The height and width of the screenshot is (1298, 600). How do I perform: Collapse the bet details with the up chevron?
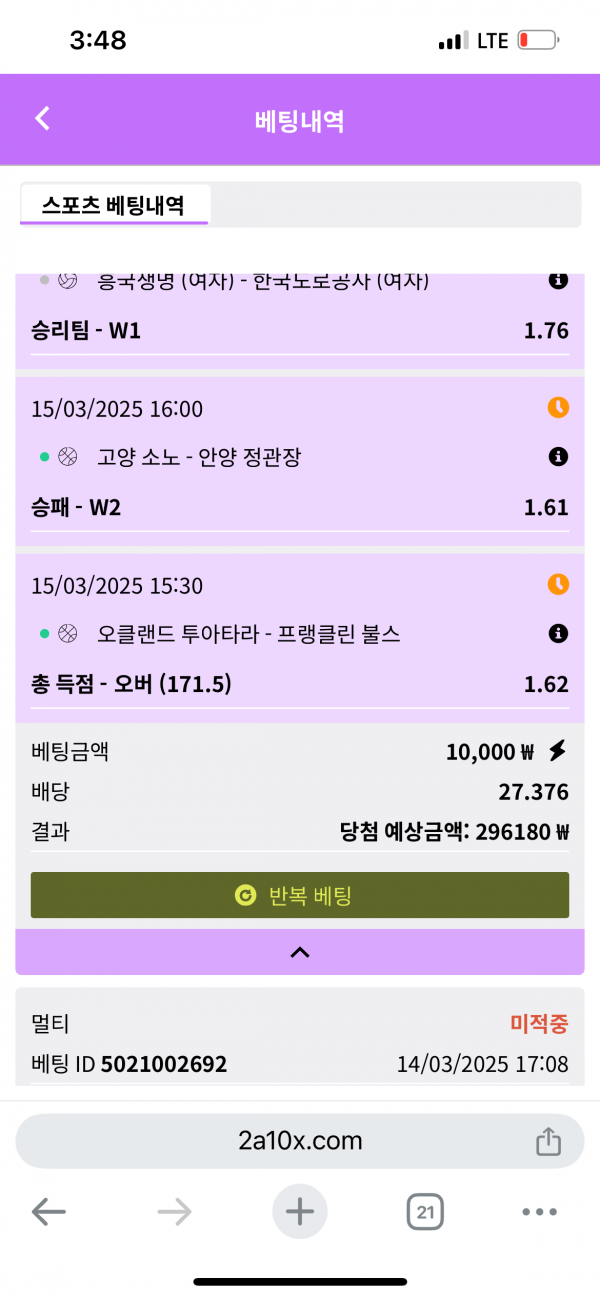coord(299,952)
